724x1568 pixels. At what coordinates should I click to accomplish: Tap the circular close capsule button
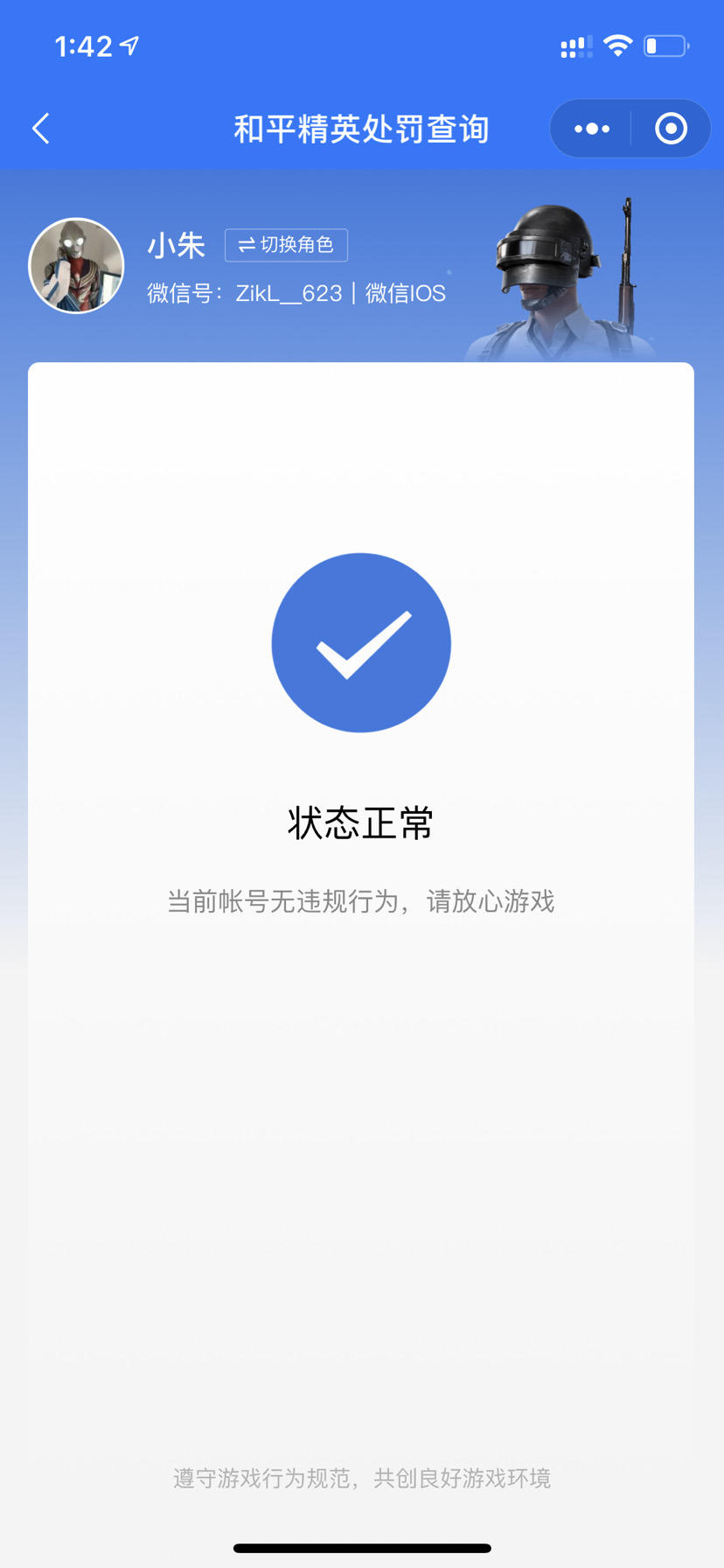670,128
